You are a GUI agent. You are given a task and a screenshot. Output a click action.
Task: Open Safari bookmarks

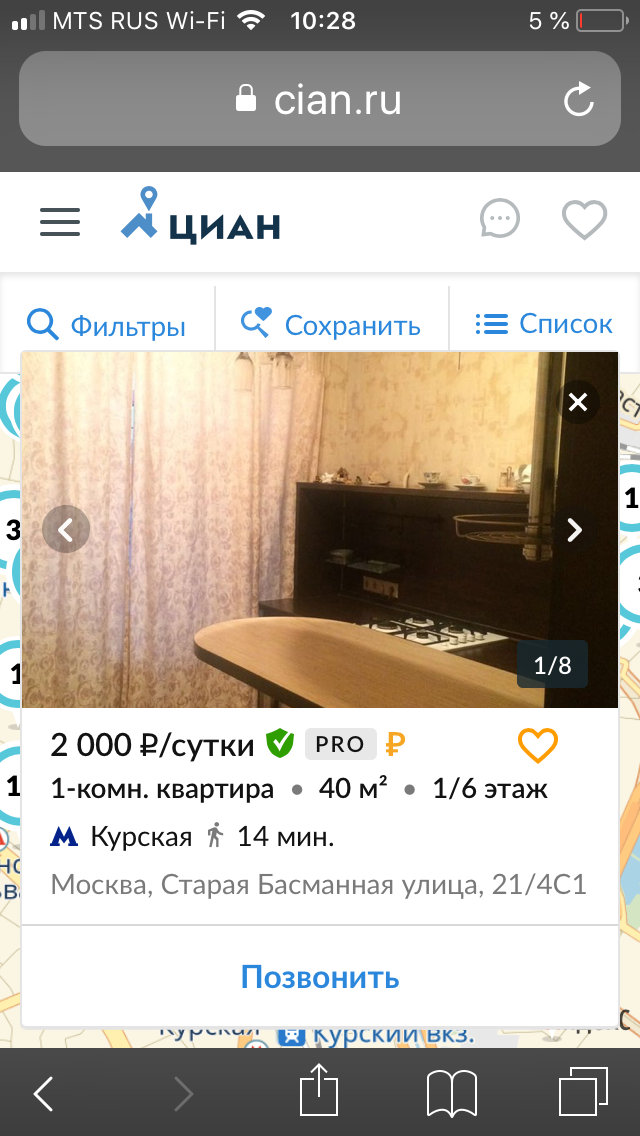tap(452, 1093)
